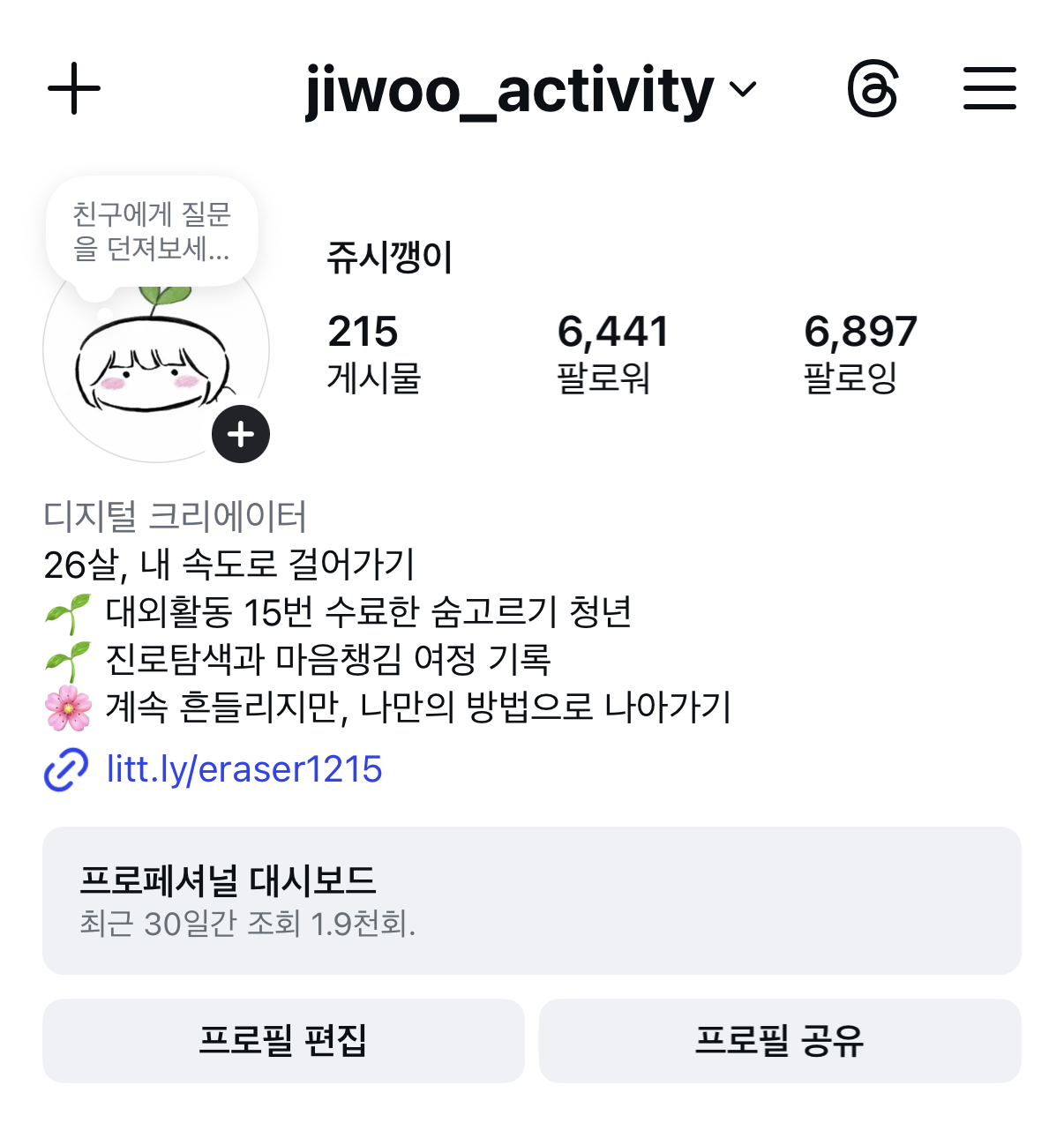Tap the 프로필 공유 button
Viewport: 1064px width, 1138px height.
(x=779, y=1040)
